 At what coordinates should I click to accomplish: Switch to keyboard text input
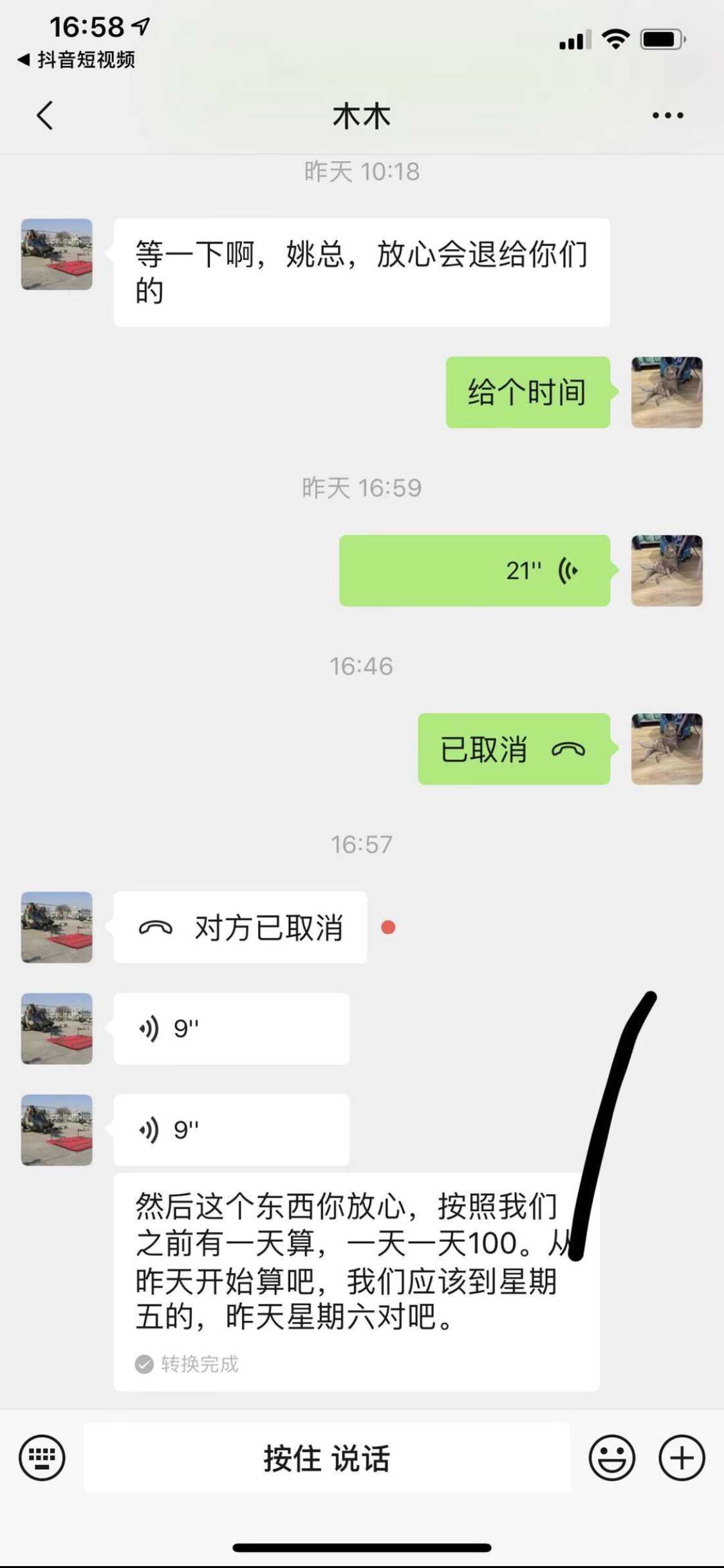point(42,1458)
